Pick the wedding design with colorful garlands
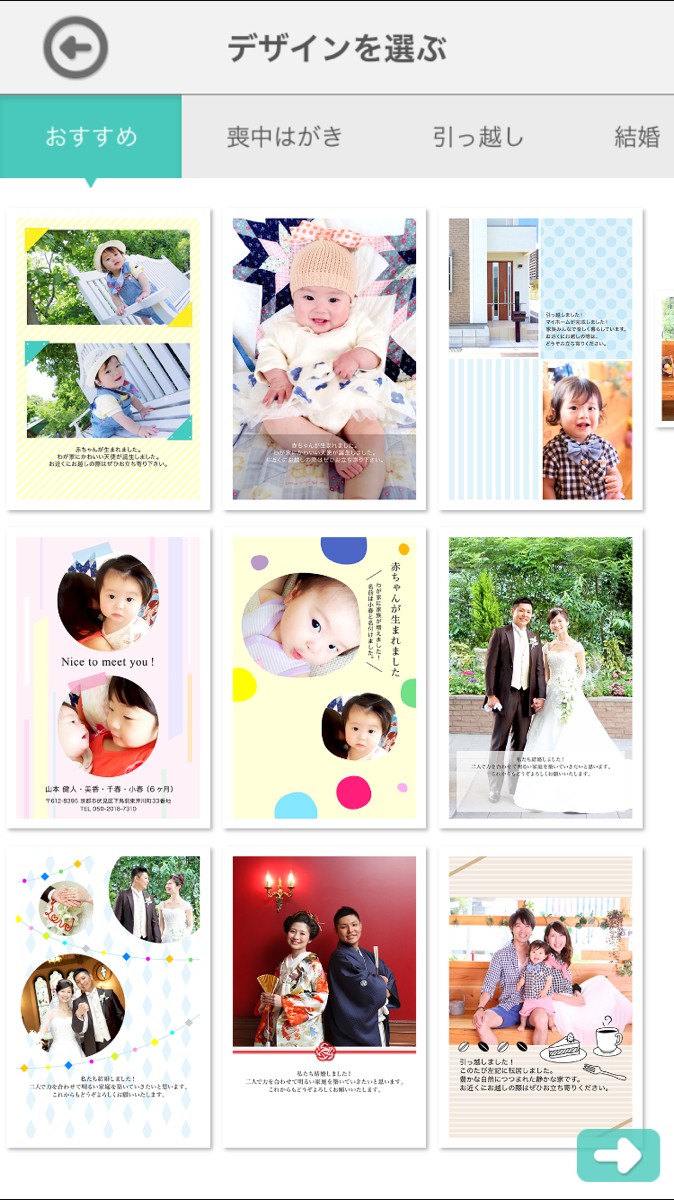 (x=108, y=998)
